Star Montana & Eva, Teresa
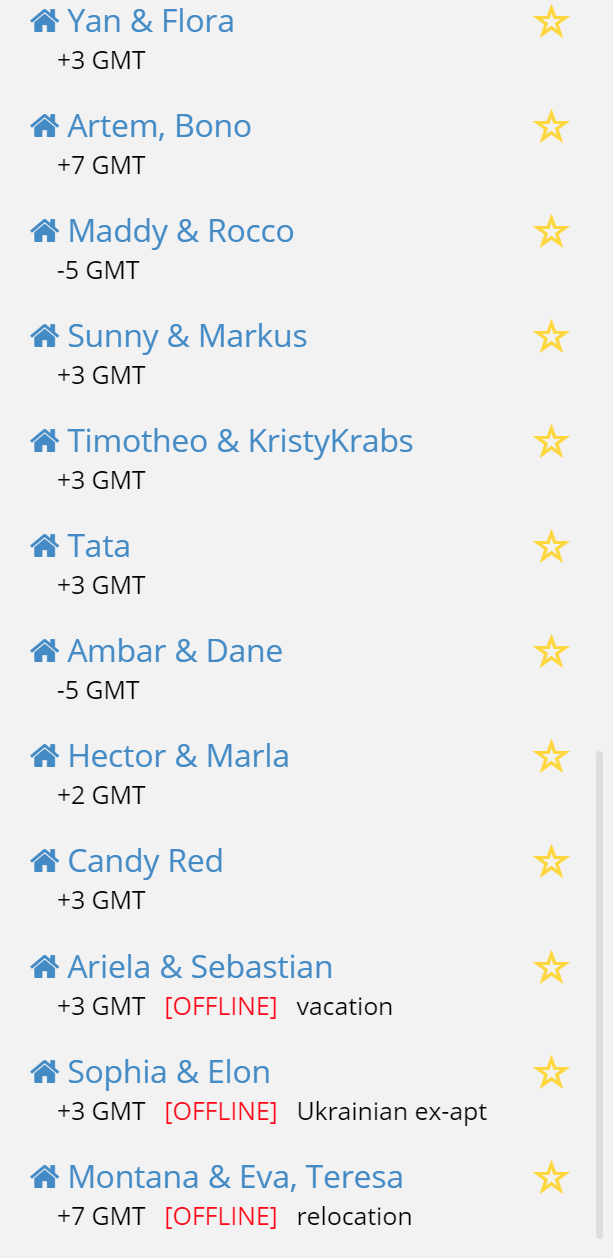This screenshot has width=613, height=1258. click(551, 1177)
